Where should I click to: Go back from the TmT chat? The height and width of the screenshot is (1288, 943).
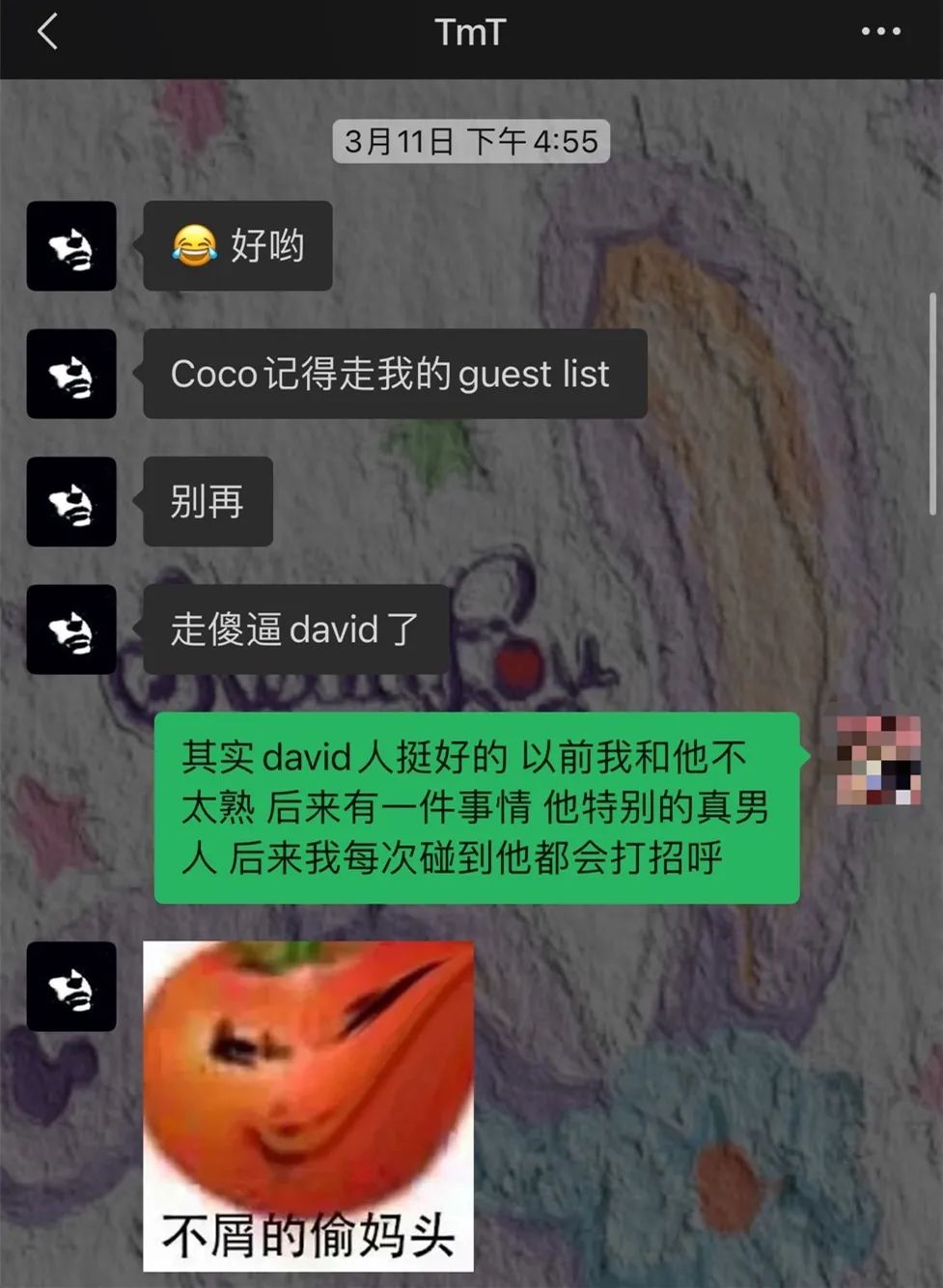pyautogui.click(x=47, y=32)
